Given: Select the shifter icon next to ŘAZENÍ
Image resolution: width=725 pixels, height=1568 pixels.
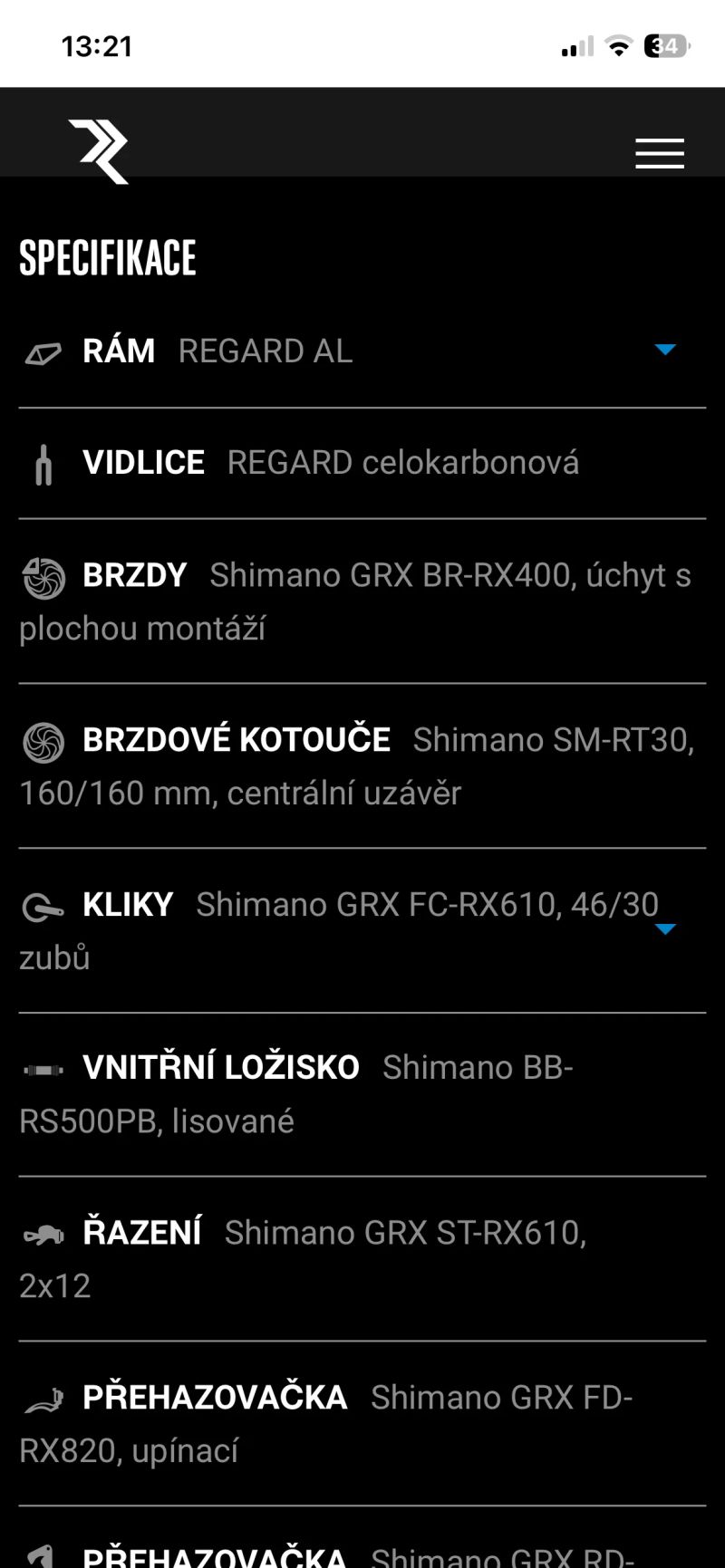Looking at the screenshot, I should tap(43, 1233).
